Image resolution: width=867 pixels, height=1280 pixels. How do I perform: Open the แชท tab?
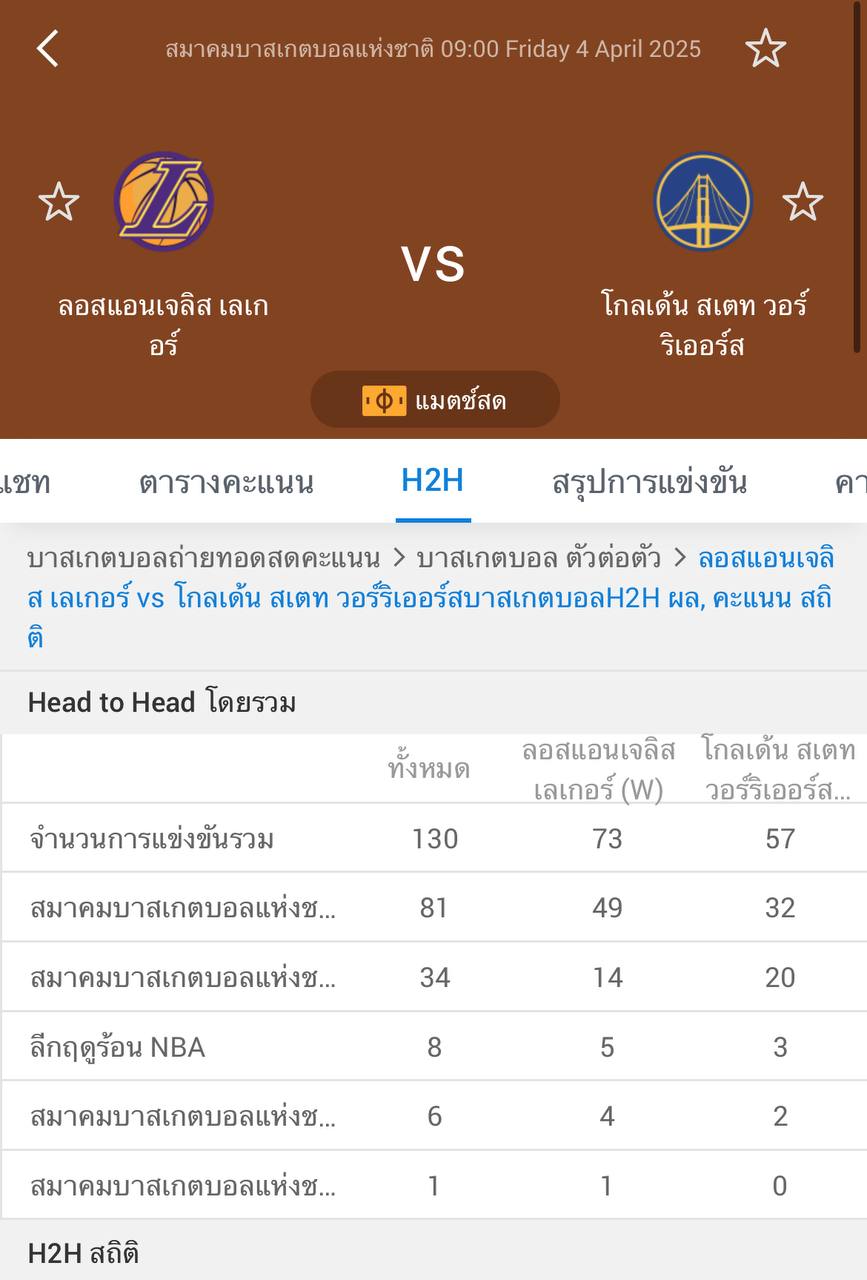25,483
